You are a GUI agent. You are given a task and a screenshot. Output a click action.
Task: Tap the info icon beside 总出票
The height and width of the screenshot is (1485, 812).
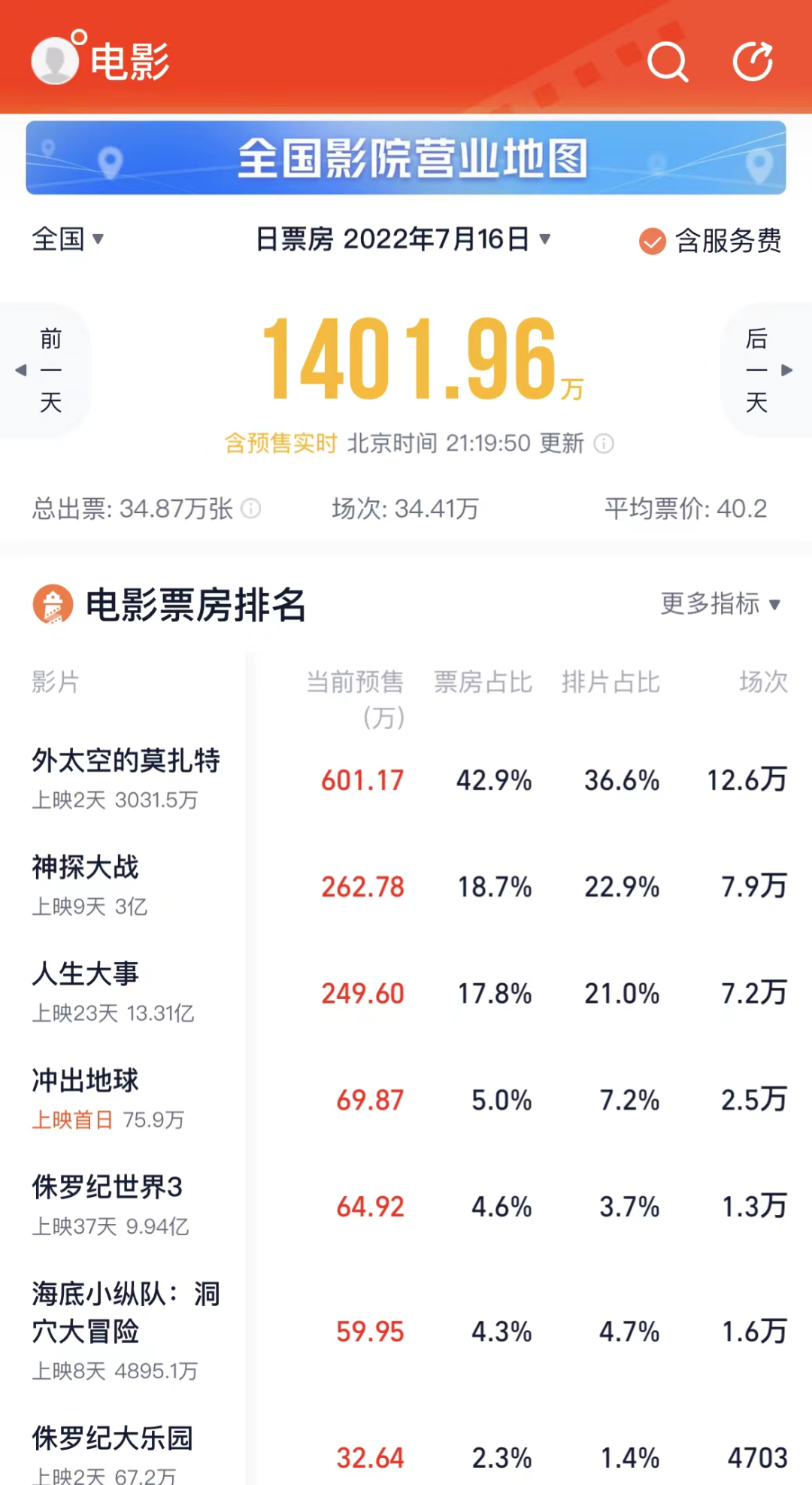click(250, 509)
